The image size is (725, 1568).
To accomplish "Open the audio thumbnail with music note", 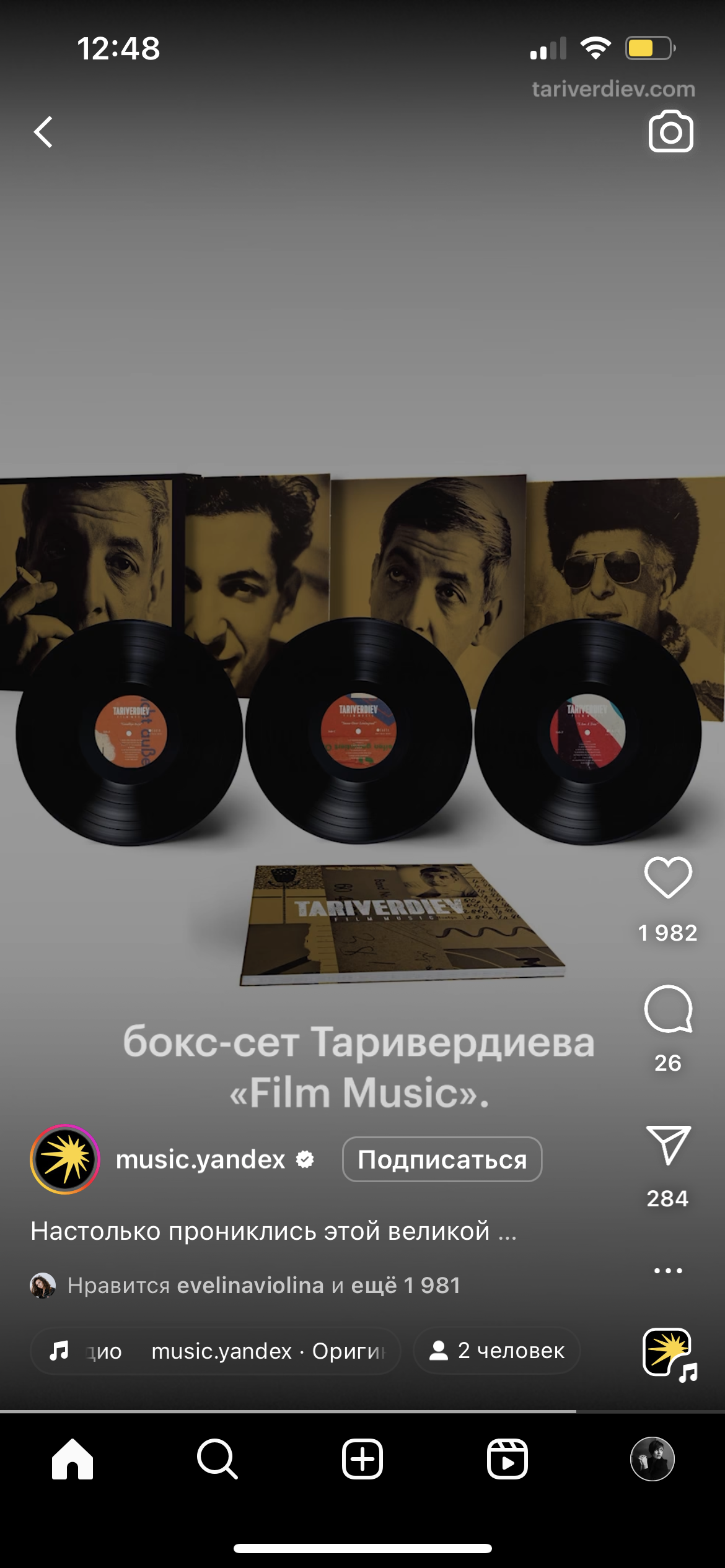I will click(669, 1354).
